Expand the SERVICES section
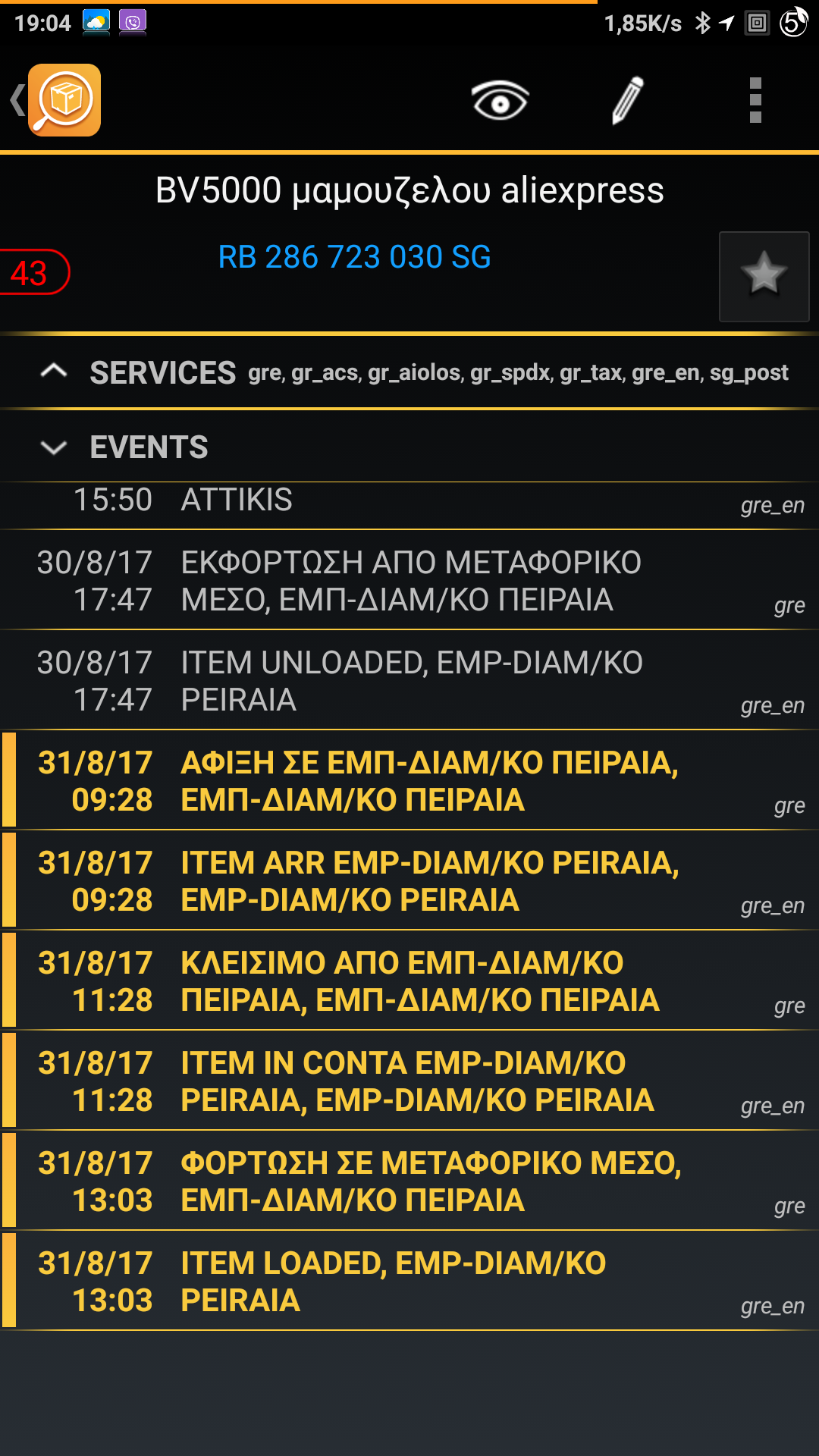819x1456 pixels. click(x=54, y=372)
